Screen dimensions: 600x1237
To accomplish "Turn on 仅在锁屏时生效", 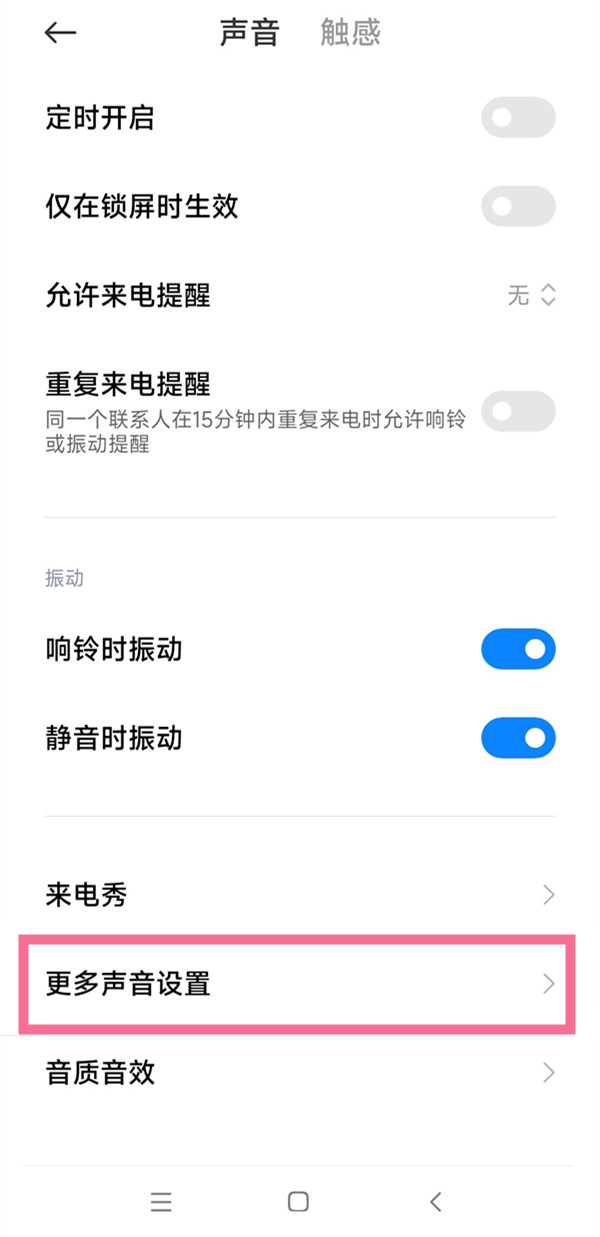I will point(518,207).
